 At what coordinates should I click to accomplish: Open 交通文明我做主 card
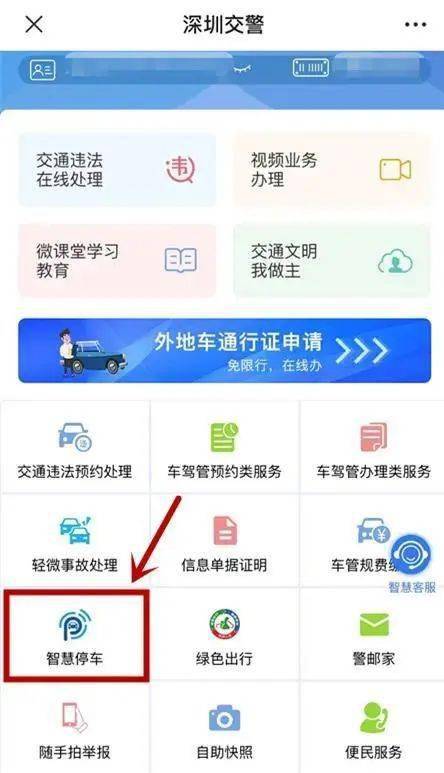[332, 260]
